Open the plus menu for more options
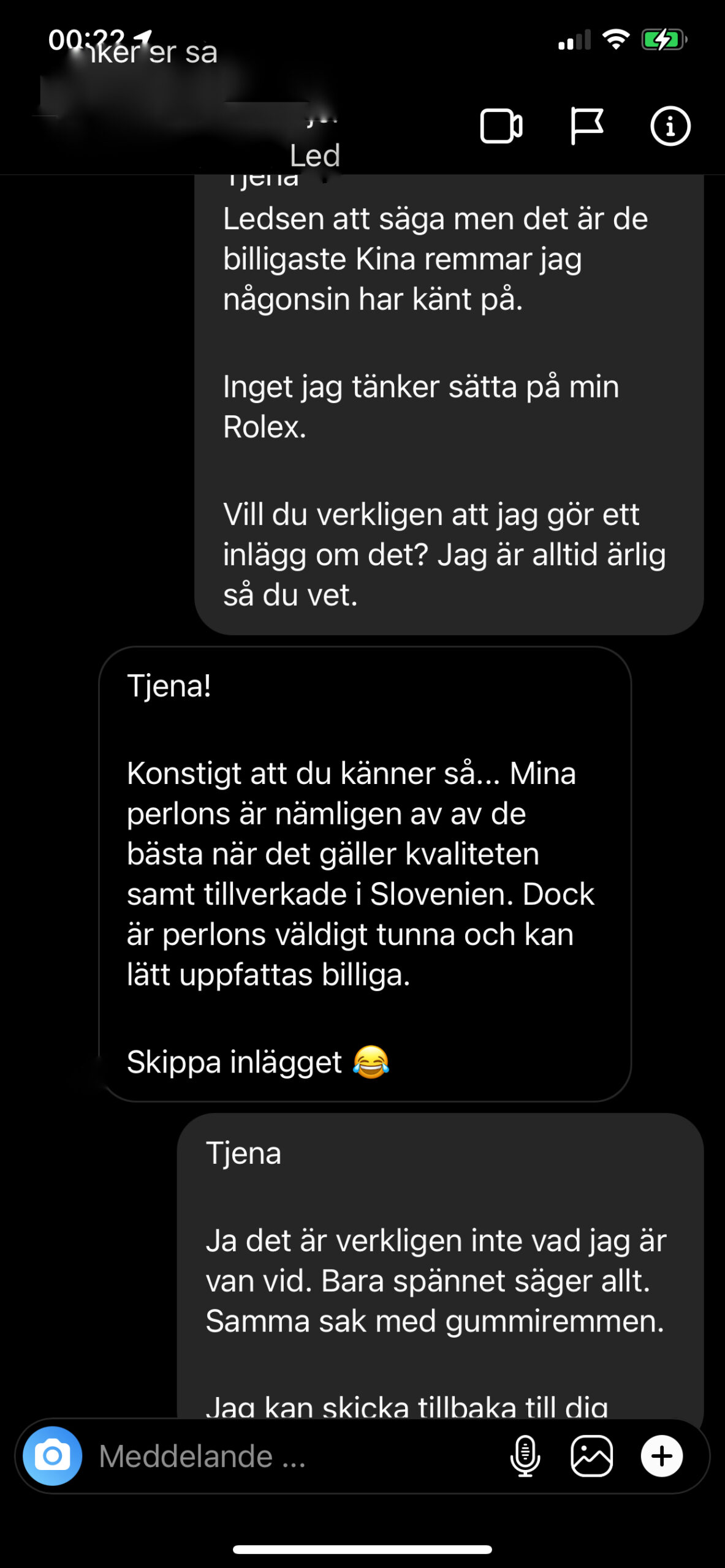This screenshot has width=725, height=1568. [662, 1456]
